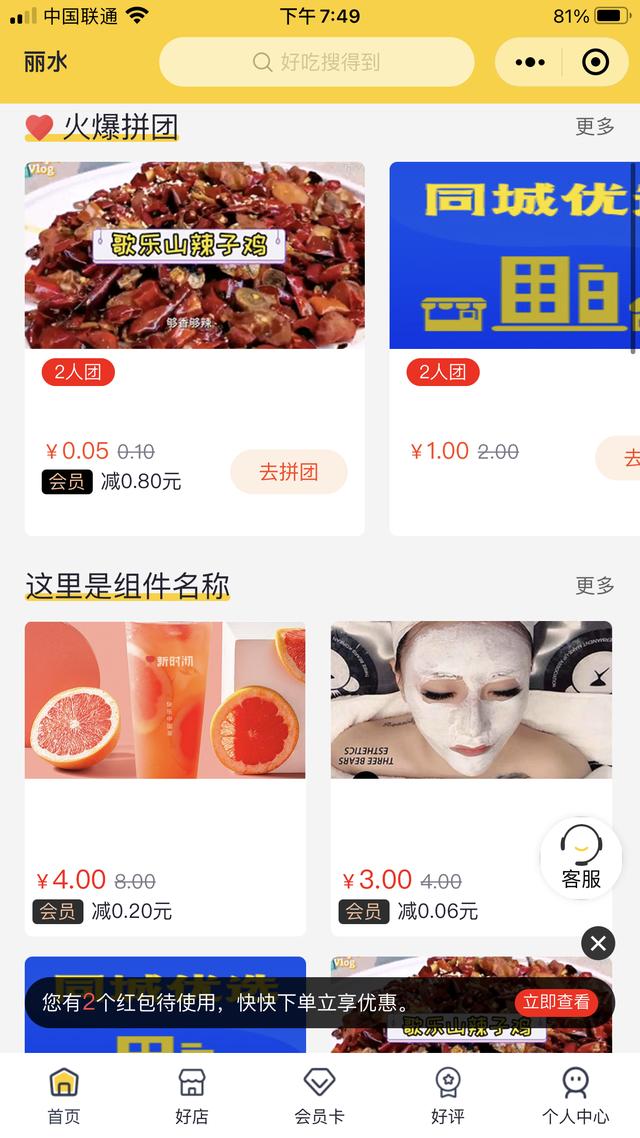View 更多 for 火爆拼团
This screenshot has width=640, height=1138.
[x=595, y=127]
